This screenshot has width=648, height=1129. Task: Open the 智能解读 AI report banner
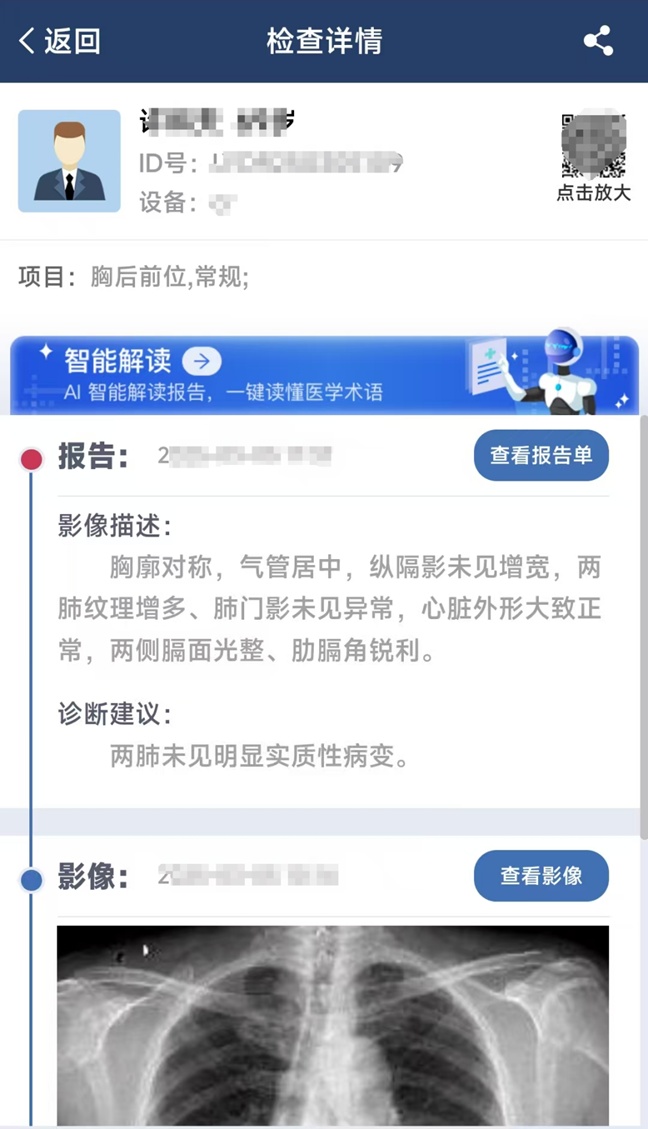pyautogui.click(x=324, y=374)
